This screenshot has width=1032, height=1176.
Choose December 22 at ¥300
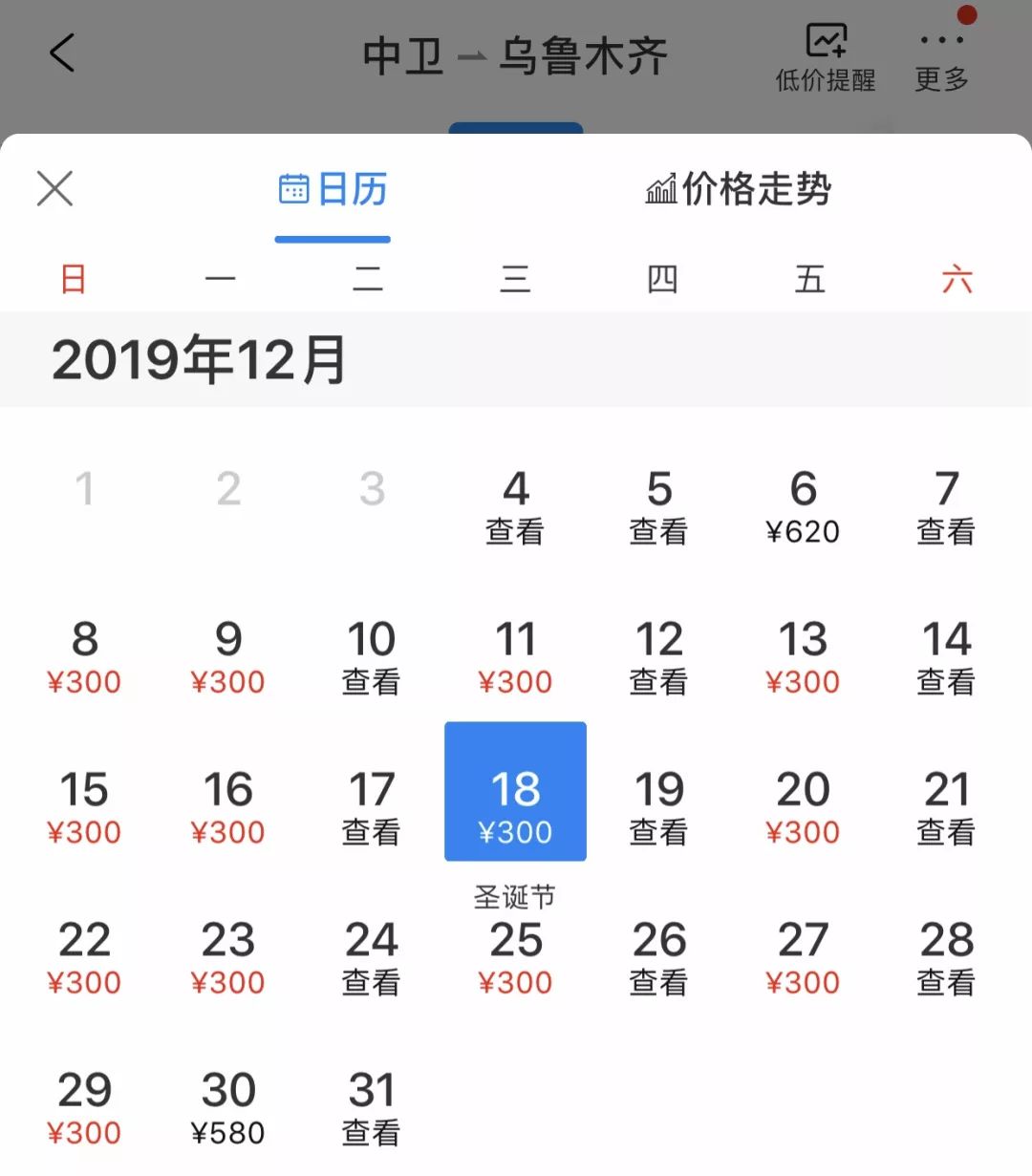click(84, 957)
